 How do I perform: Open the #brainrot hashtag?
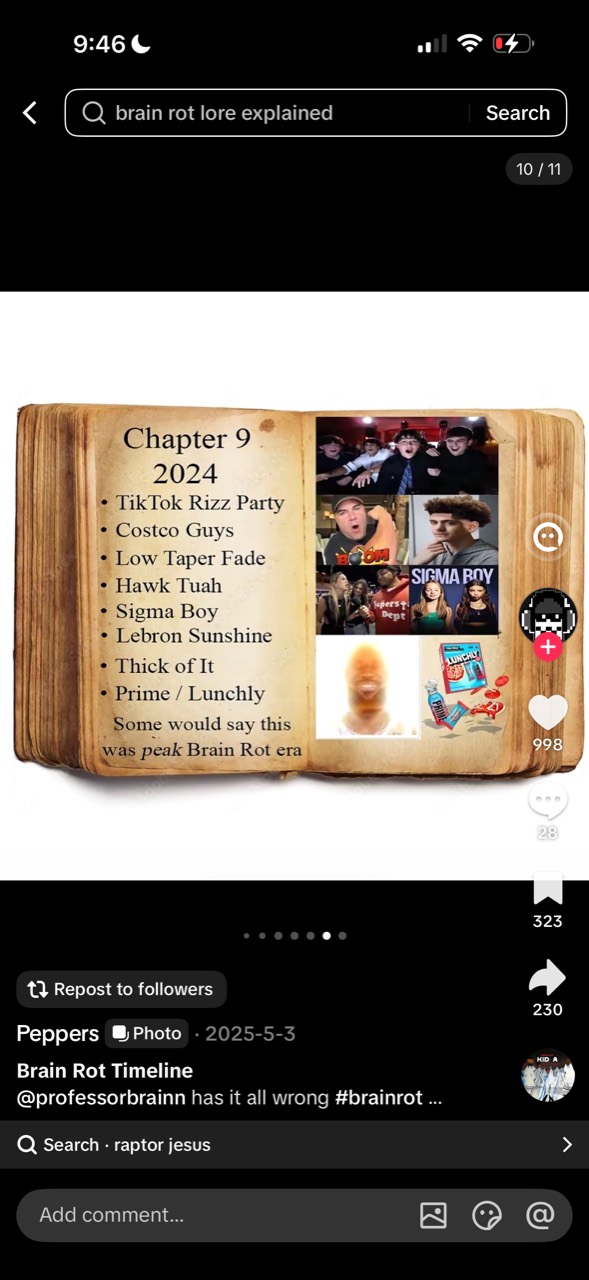click(379, 1097)
